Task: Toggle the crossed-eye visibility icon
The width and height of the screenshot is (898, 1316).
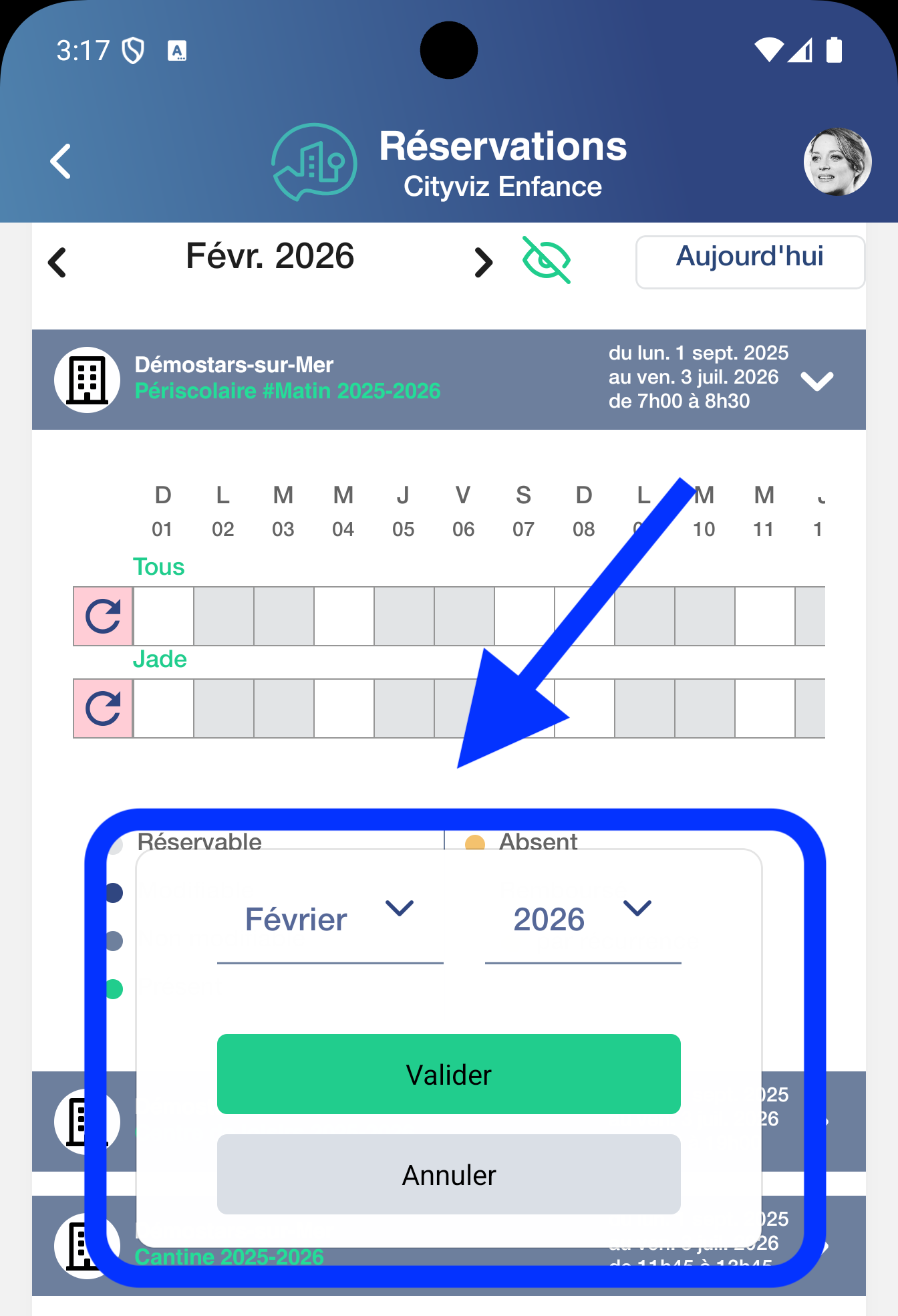Action: coord(546,260)
